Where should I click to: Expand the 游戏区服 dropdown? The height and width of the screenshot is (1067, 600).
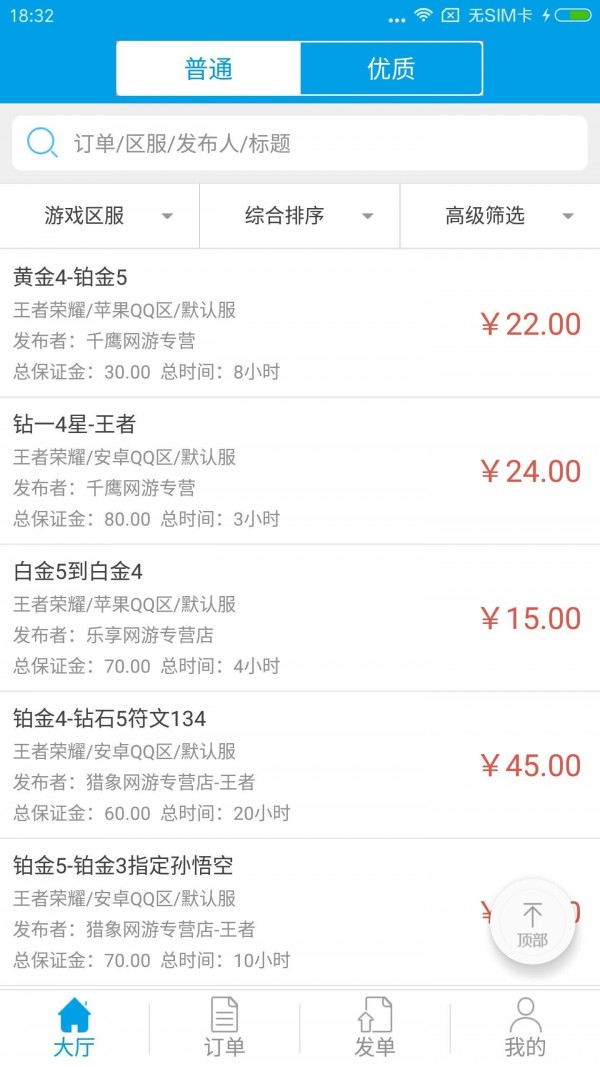click(100, 216)
